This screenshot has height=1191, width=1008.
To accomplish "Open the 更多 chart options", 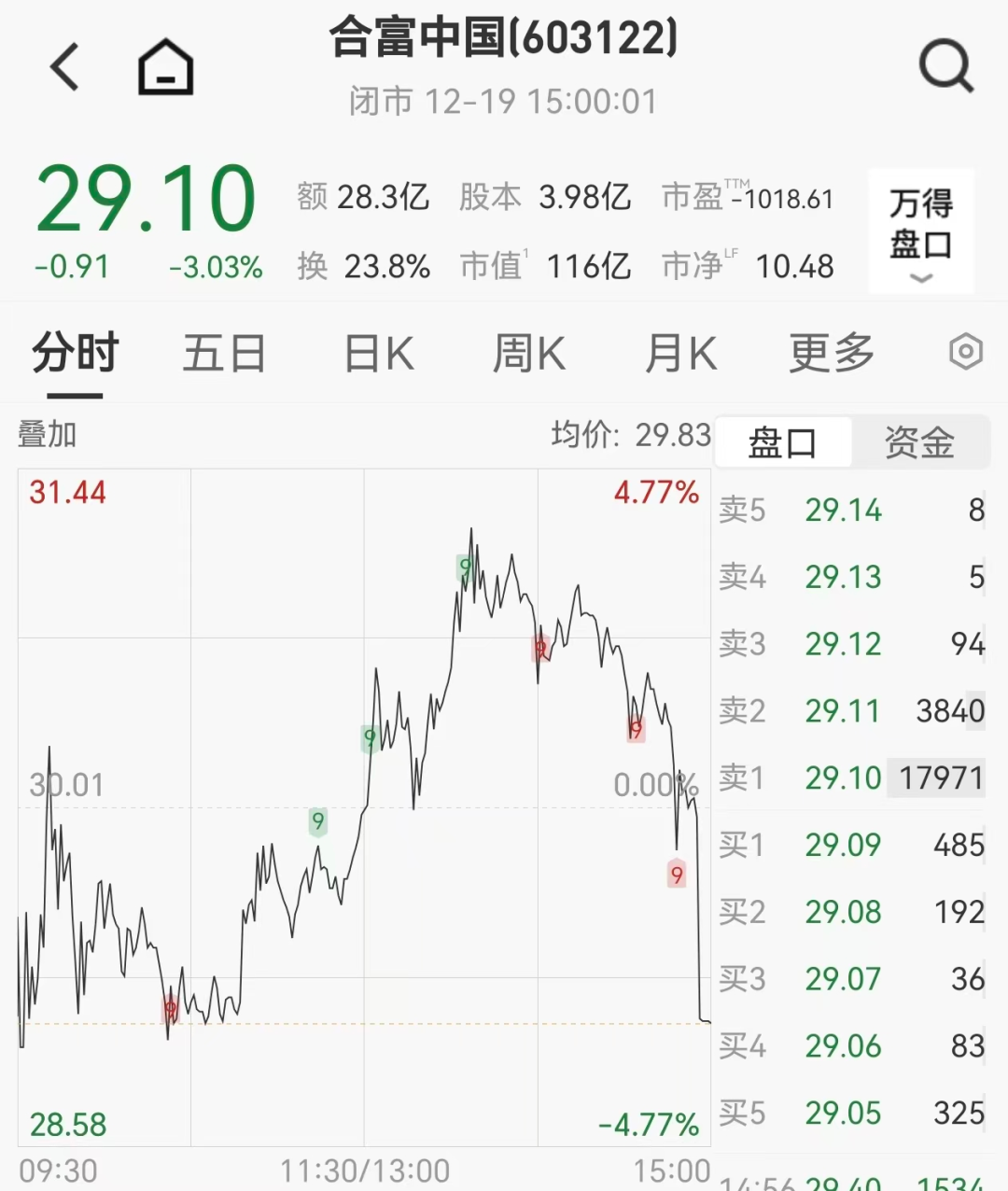I will click(x=830, y=353).
